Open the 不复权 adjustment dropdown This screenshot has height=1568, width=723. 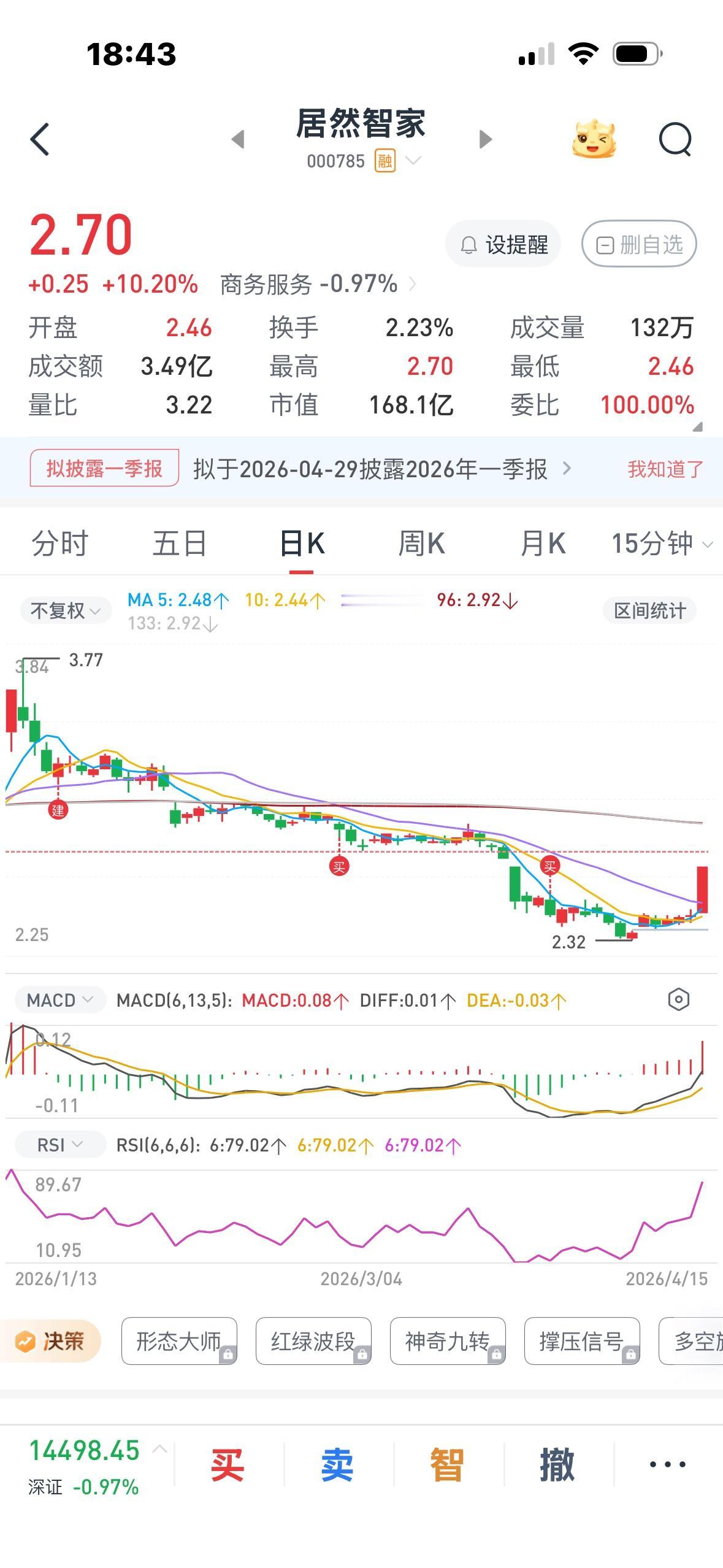pos(64,610)
